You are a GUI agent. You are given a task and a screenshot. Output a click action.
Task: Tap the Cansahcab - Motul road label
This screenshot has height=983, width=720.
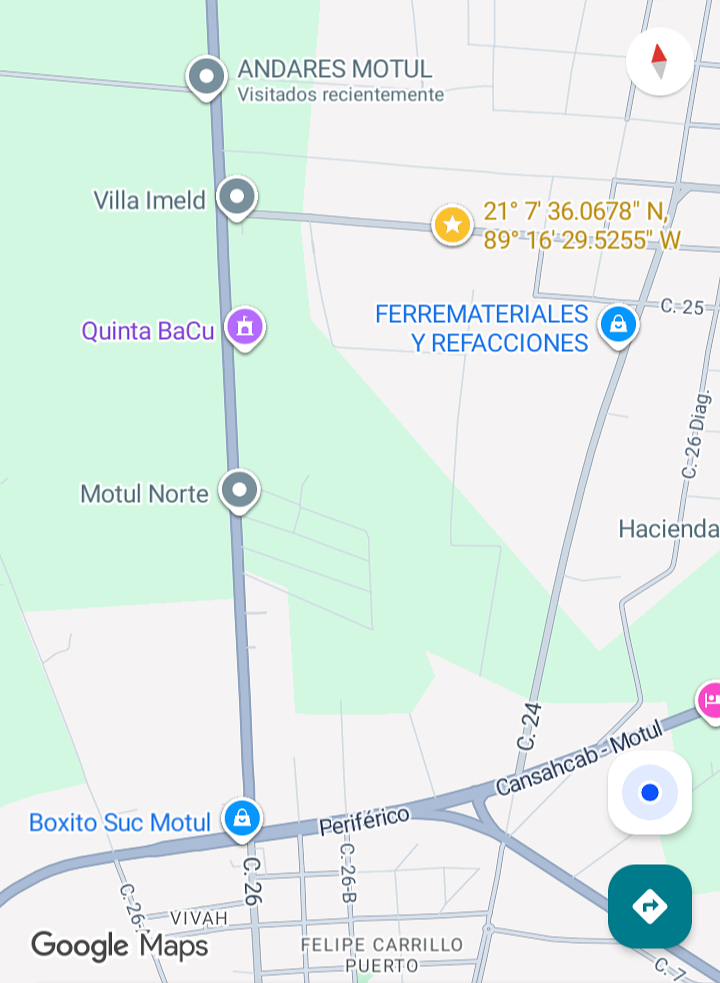click(x=575, y=757)
